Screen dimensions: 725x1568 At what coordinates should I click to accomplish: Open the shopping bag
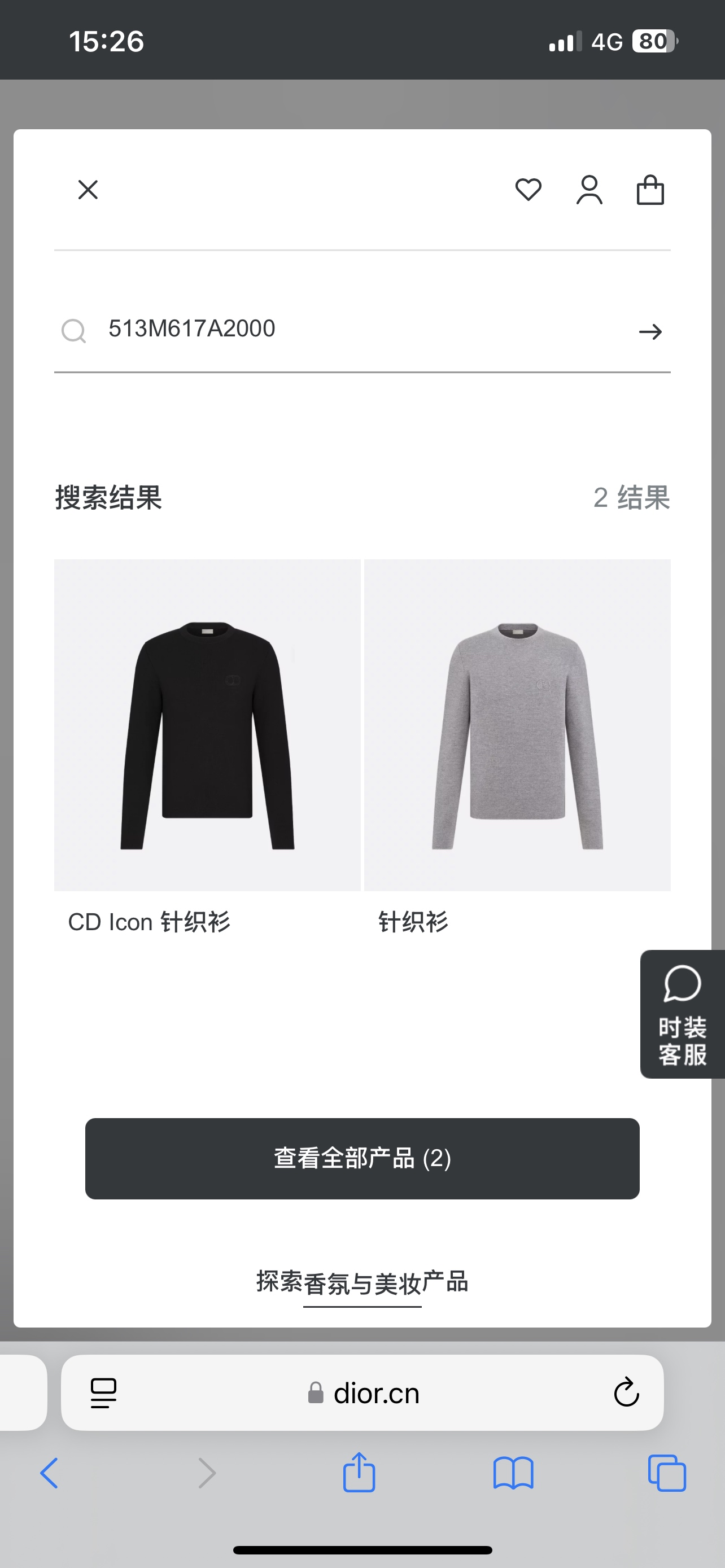point(650,190)
